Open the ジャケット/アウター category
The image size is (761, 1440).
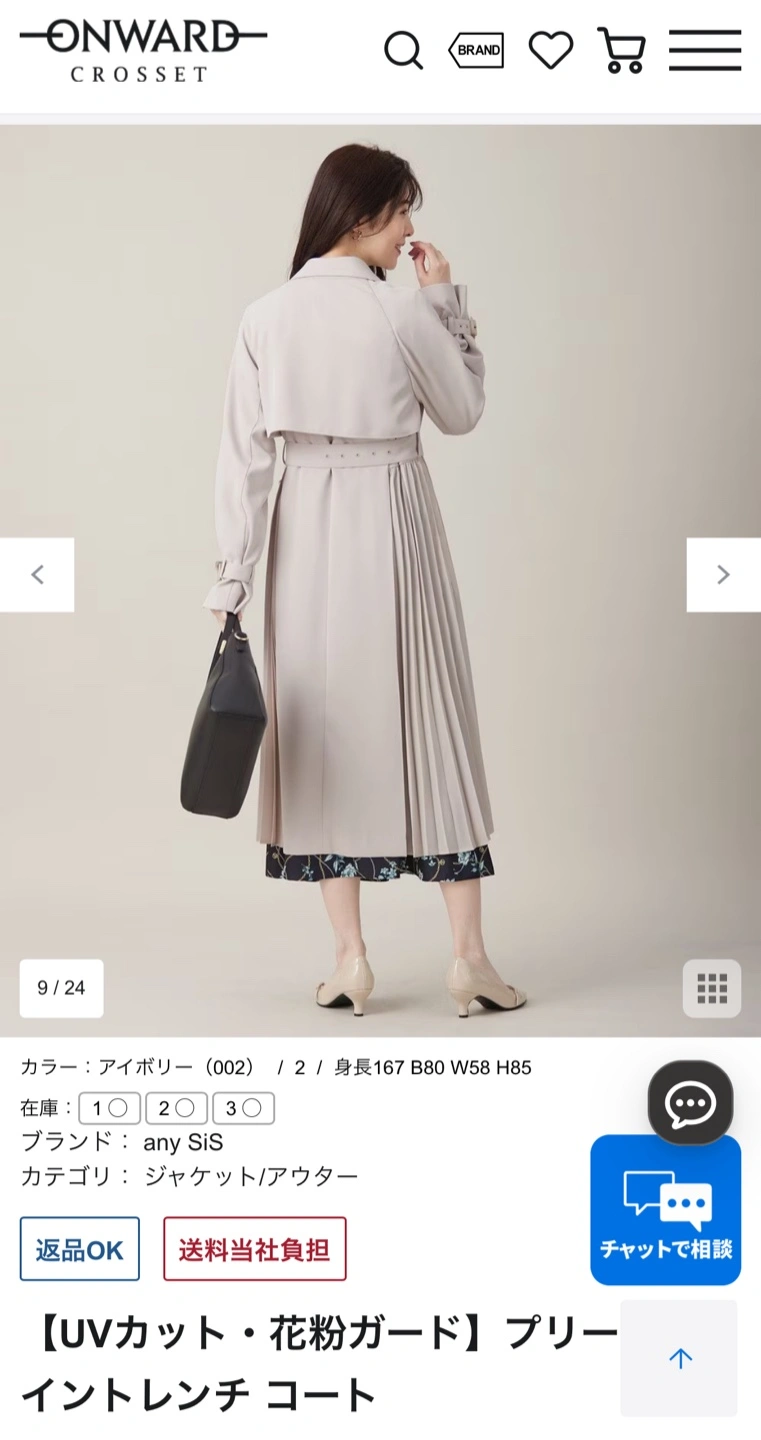pos(251,1176)
